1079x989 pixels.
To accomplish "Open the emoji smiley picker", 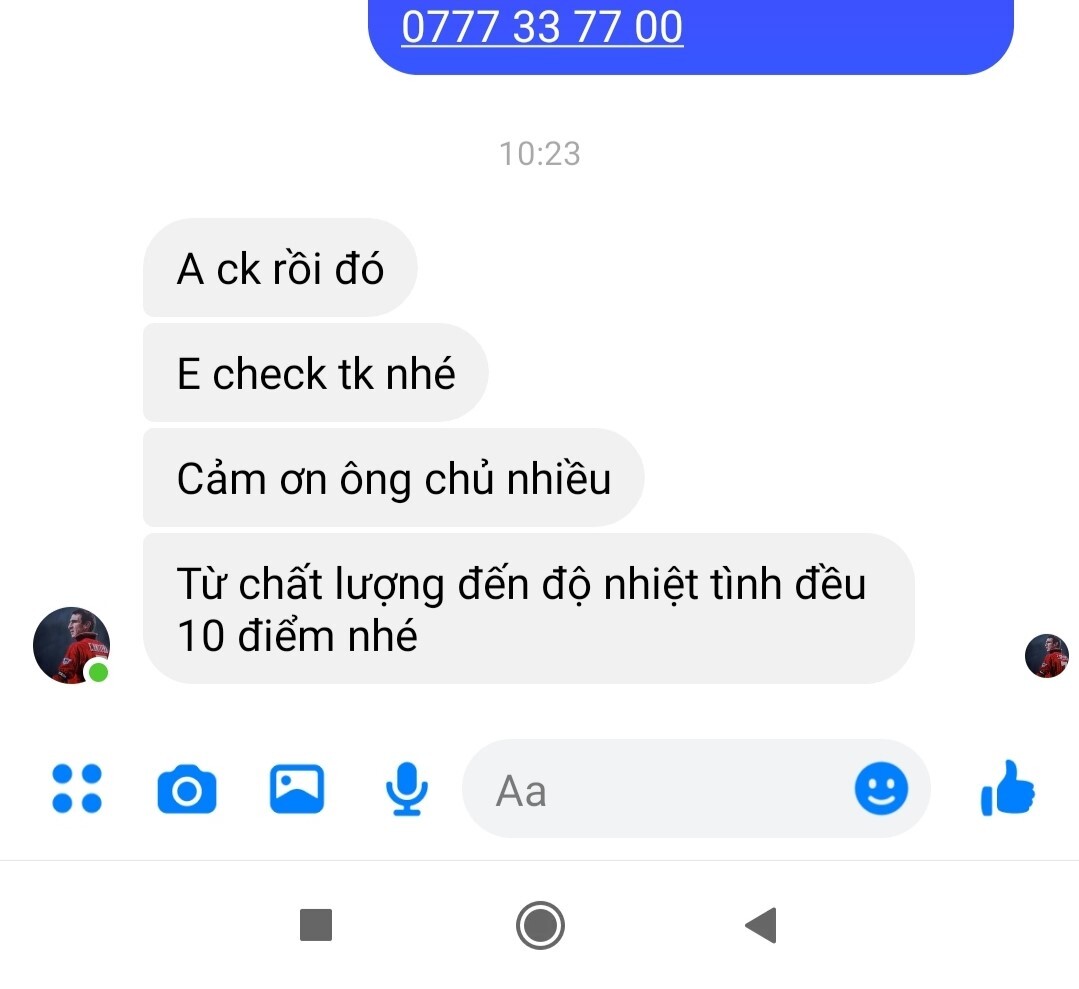I will (x=881, y=789).
